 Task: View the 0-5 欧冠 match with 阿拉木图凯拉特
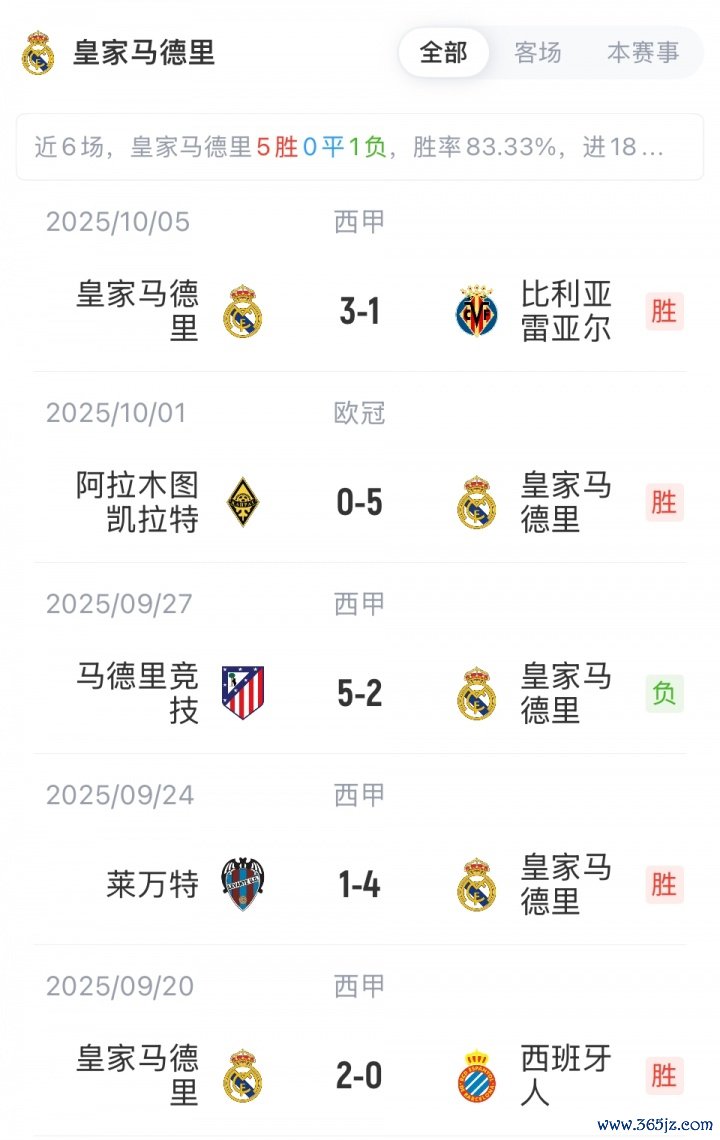click(x=360, y=502)
